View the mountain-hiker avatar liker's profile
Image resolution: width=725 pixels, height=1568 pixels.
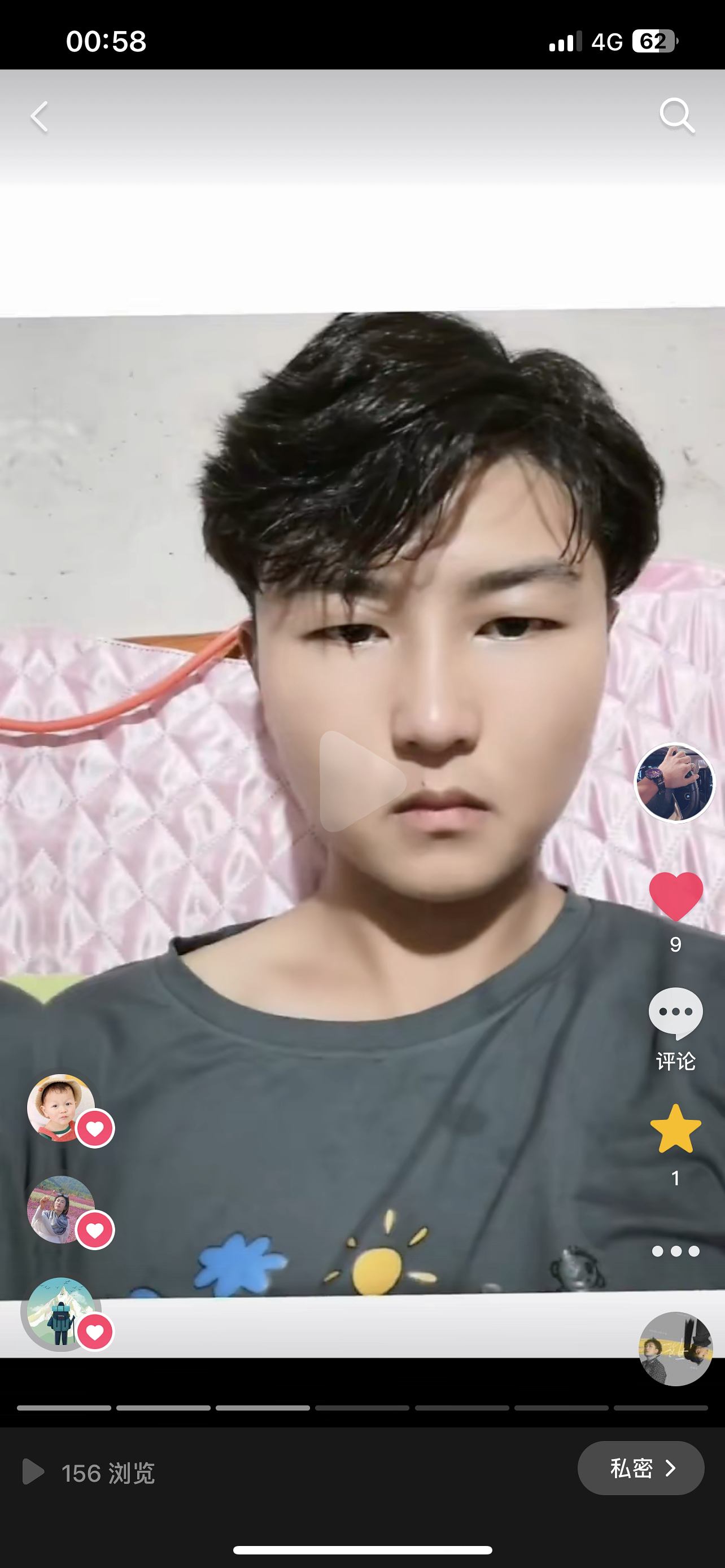(60, 1312)
